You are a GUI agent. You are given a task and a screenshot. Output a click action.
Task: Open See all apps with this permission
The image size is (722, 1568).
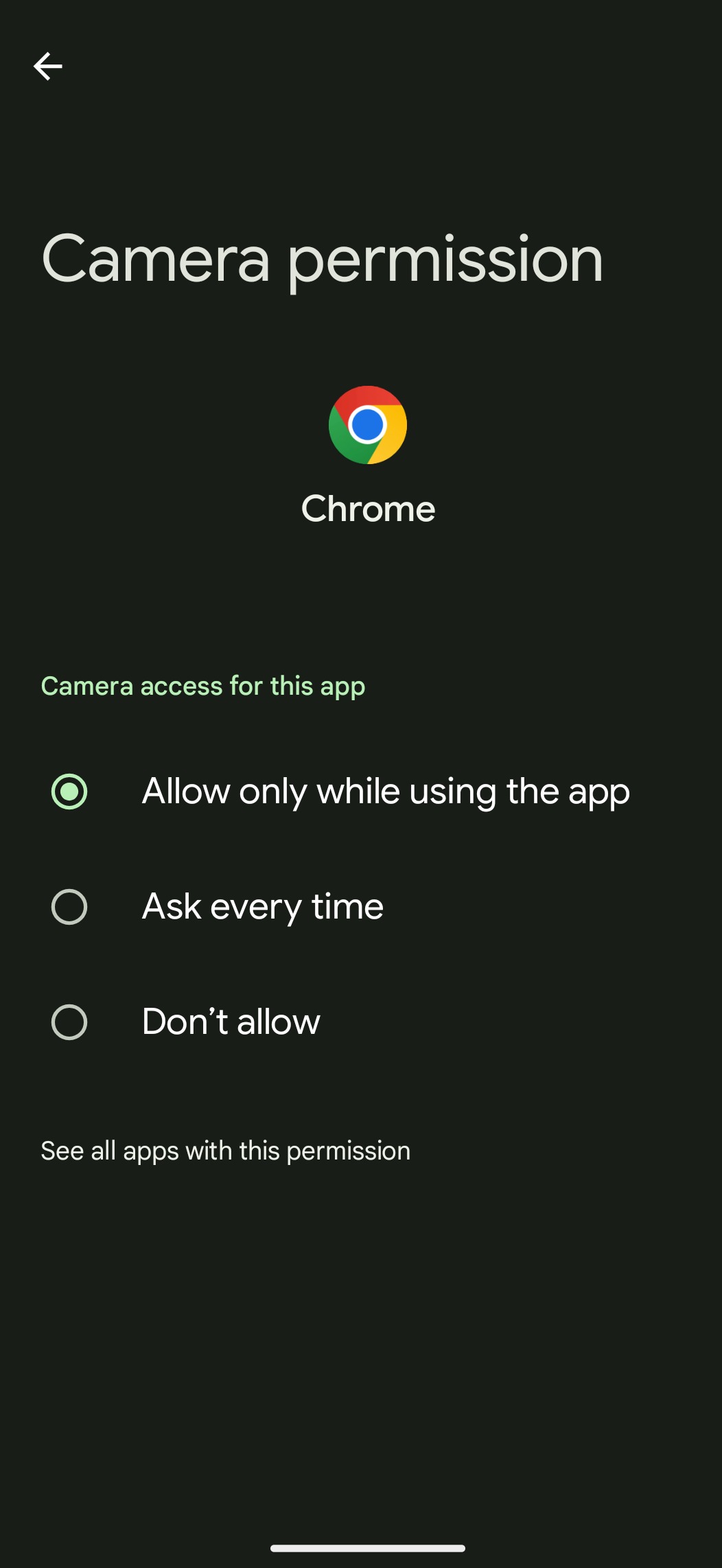point(226,1151)
